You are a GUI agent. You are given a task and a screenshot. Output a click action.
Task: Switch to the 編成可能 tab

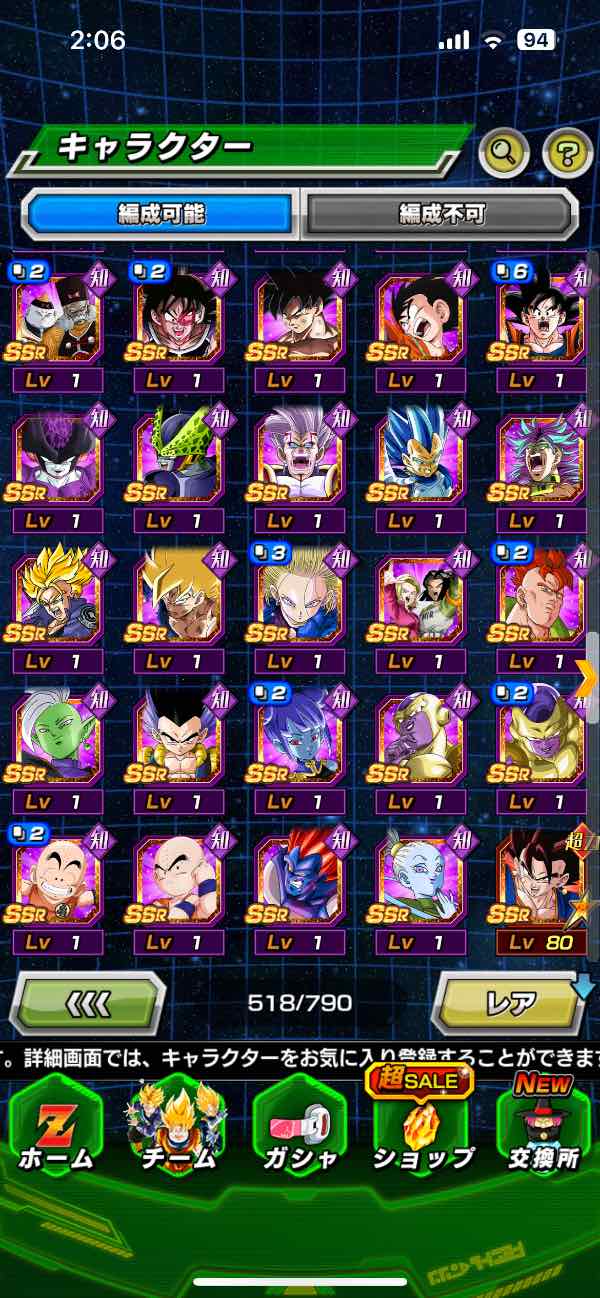click(x=162, y=214)
